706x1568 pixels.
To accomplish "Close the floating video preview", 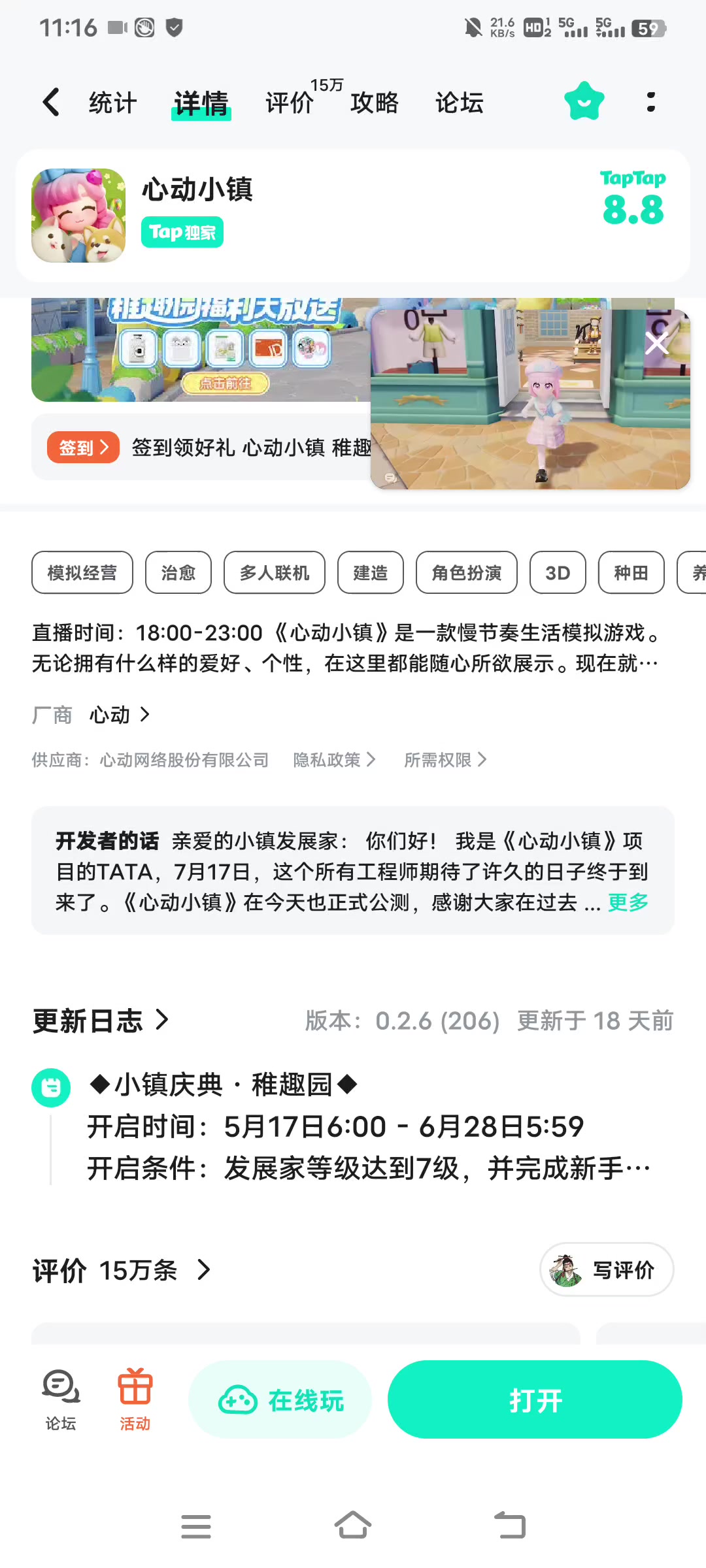I will (x=656, y=343).
